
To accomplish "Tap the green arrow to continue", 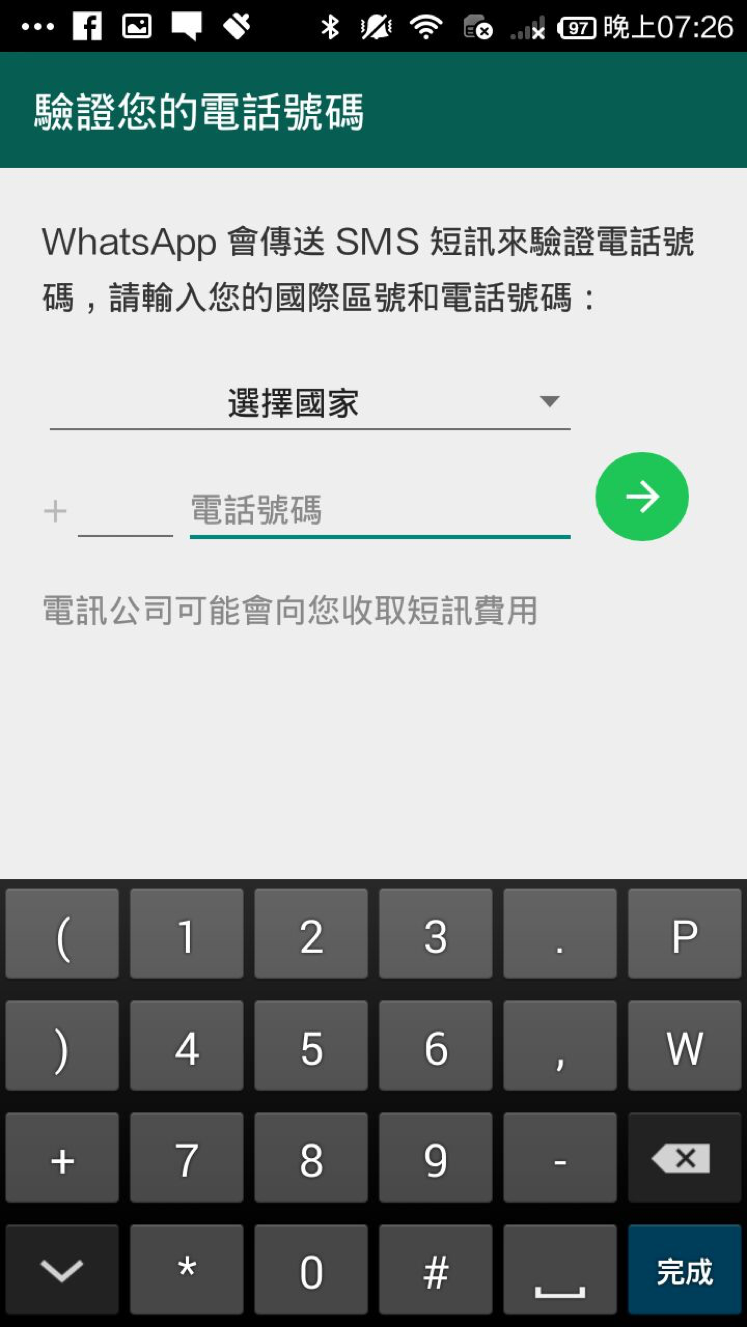I will 642,497.
